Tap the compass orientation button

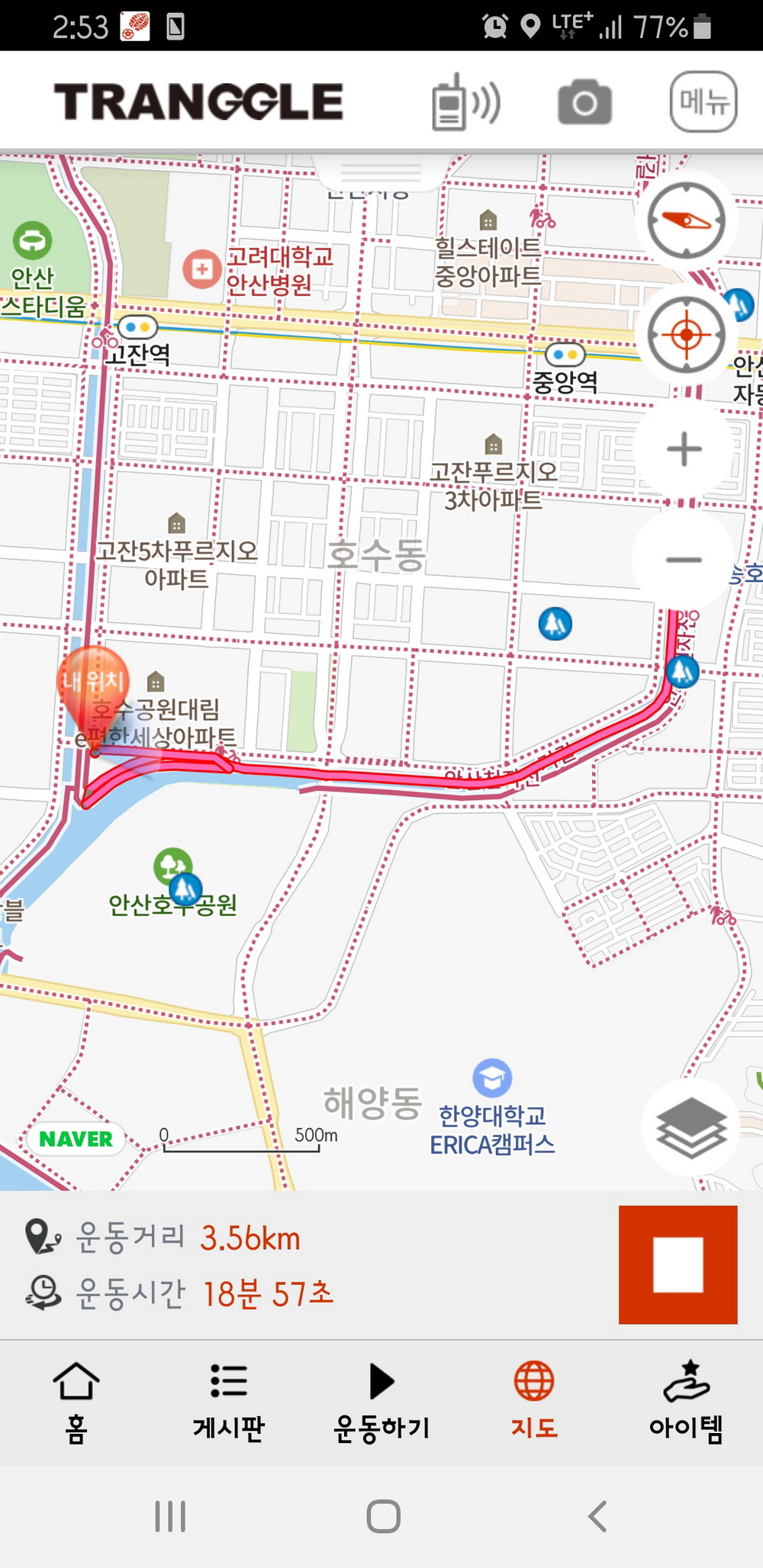tap(685, 220)
